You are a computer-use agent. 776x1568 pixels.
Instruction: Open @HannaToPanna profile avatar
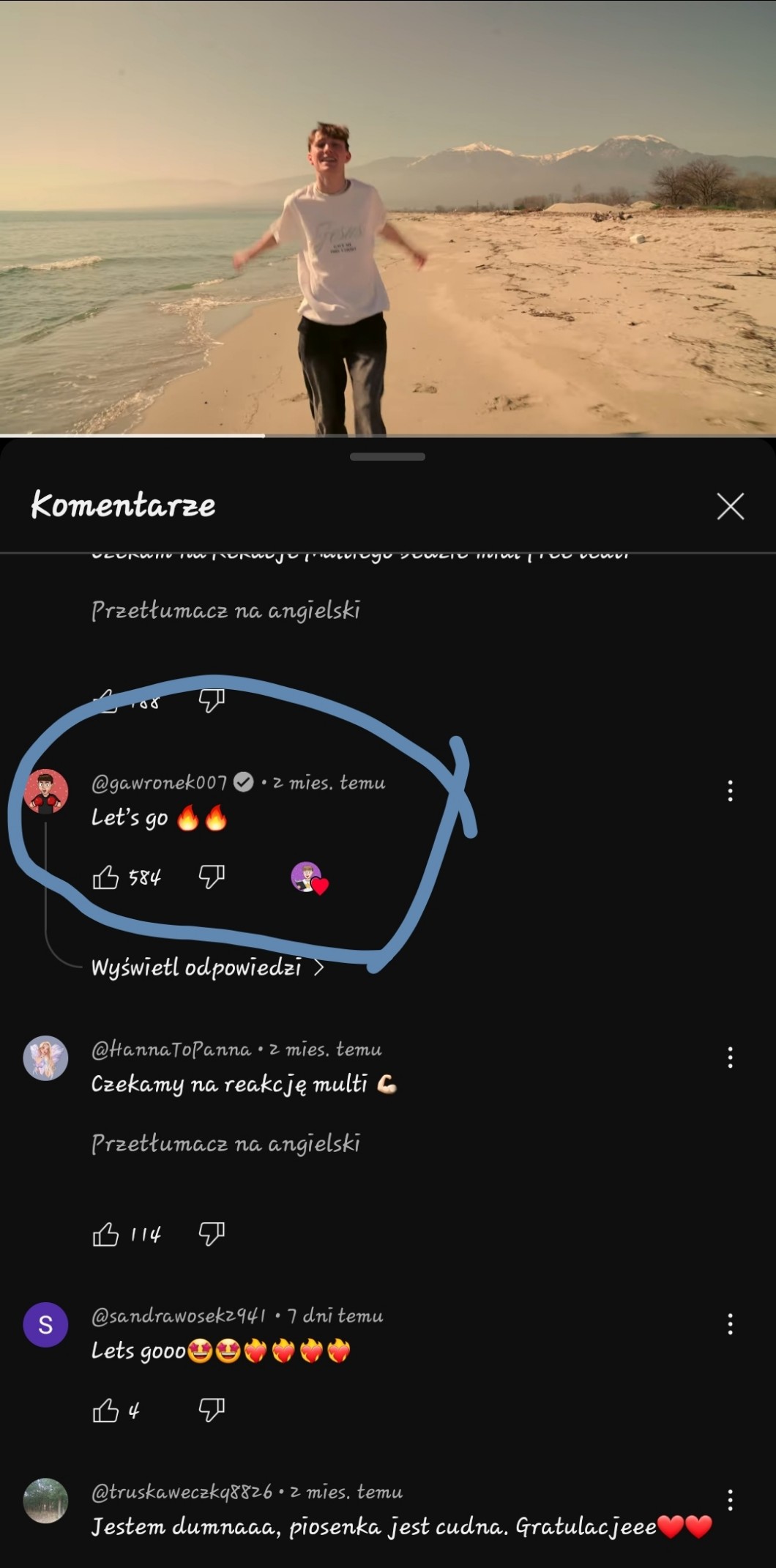(45, 1058)
